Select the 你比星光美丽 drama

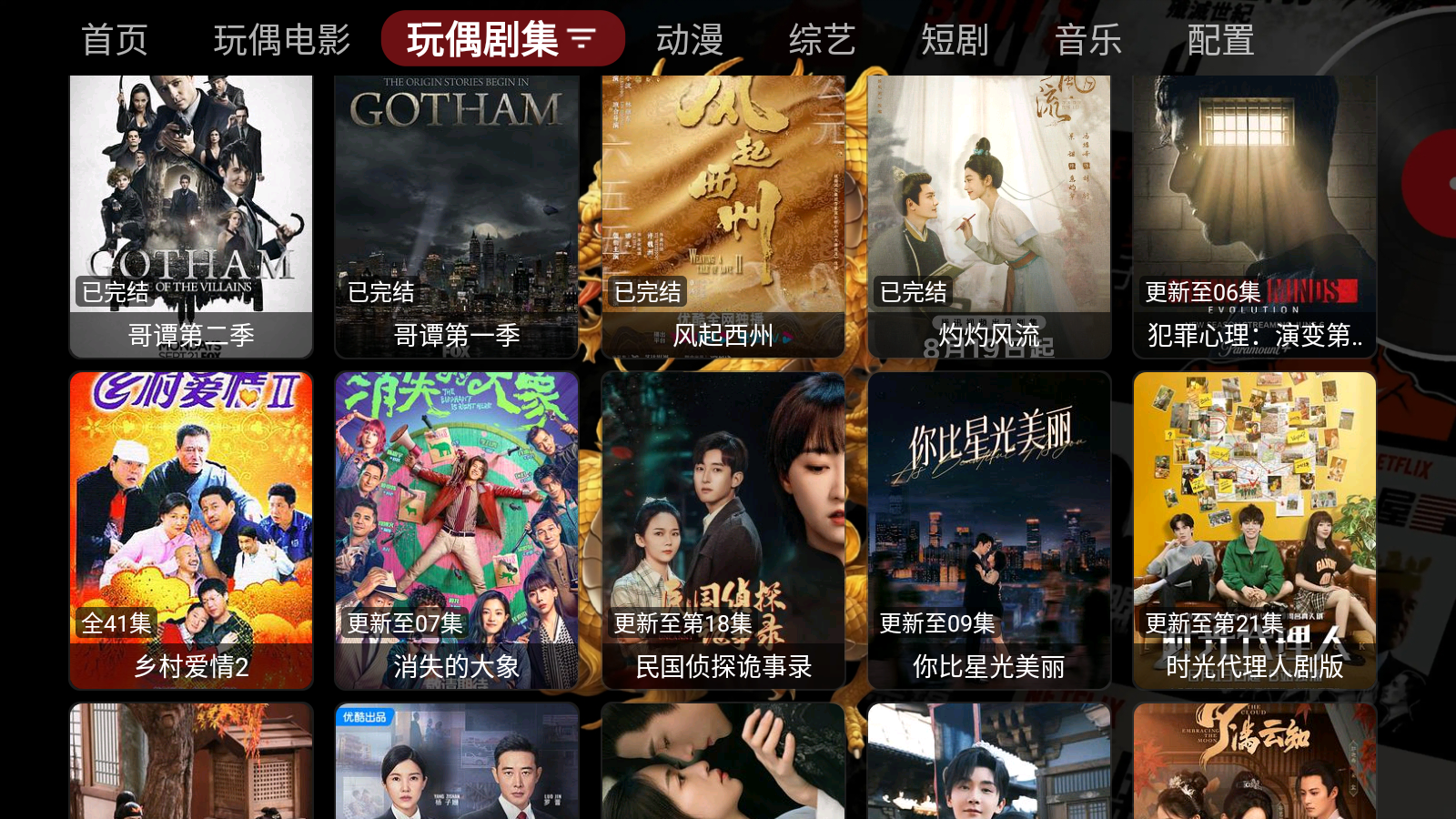pos(989,530)
